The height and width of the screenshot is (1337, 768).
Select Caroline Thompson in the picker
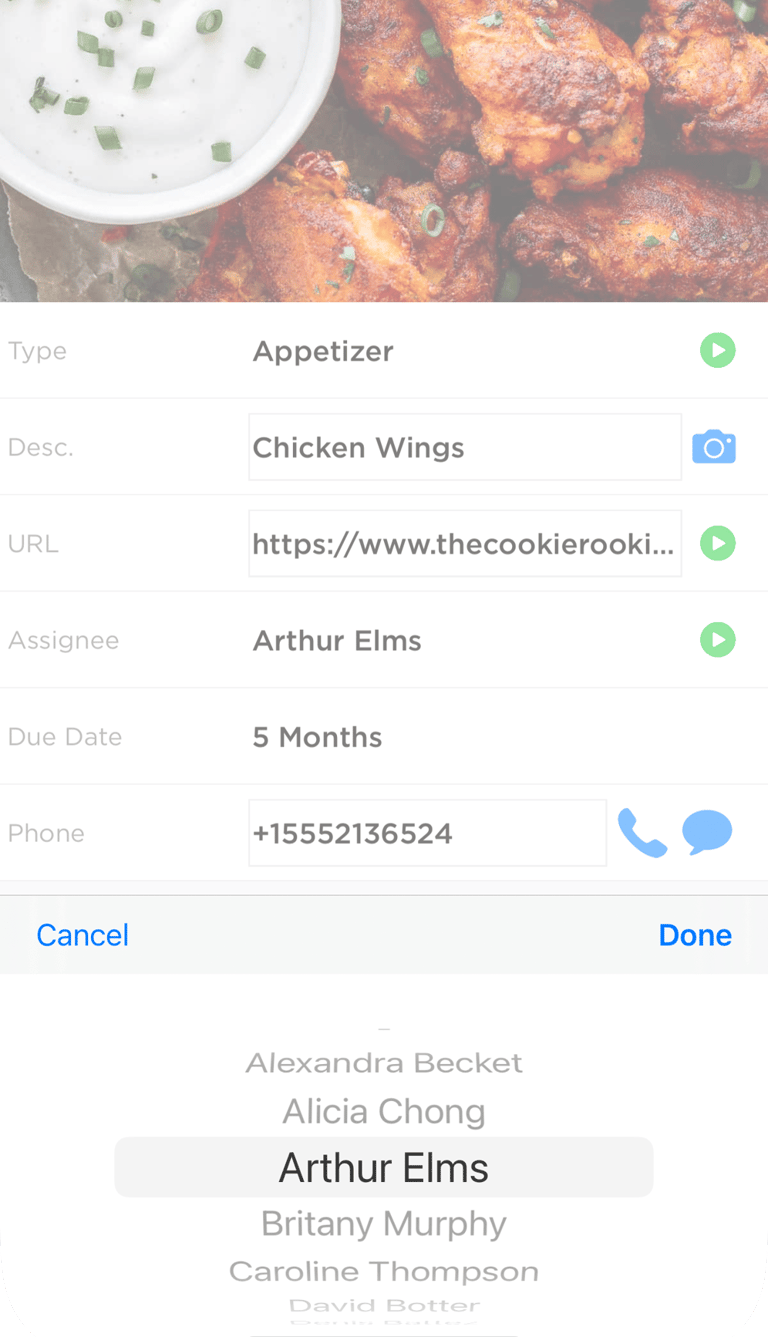pos(384,1272)
